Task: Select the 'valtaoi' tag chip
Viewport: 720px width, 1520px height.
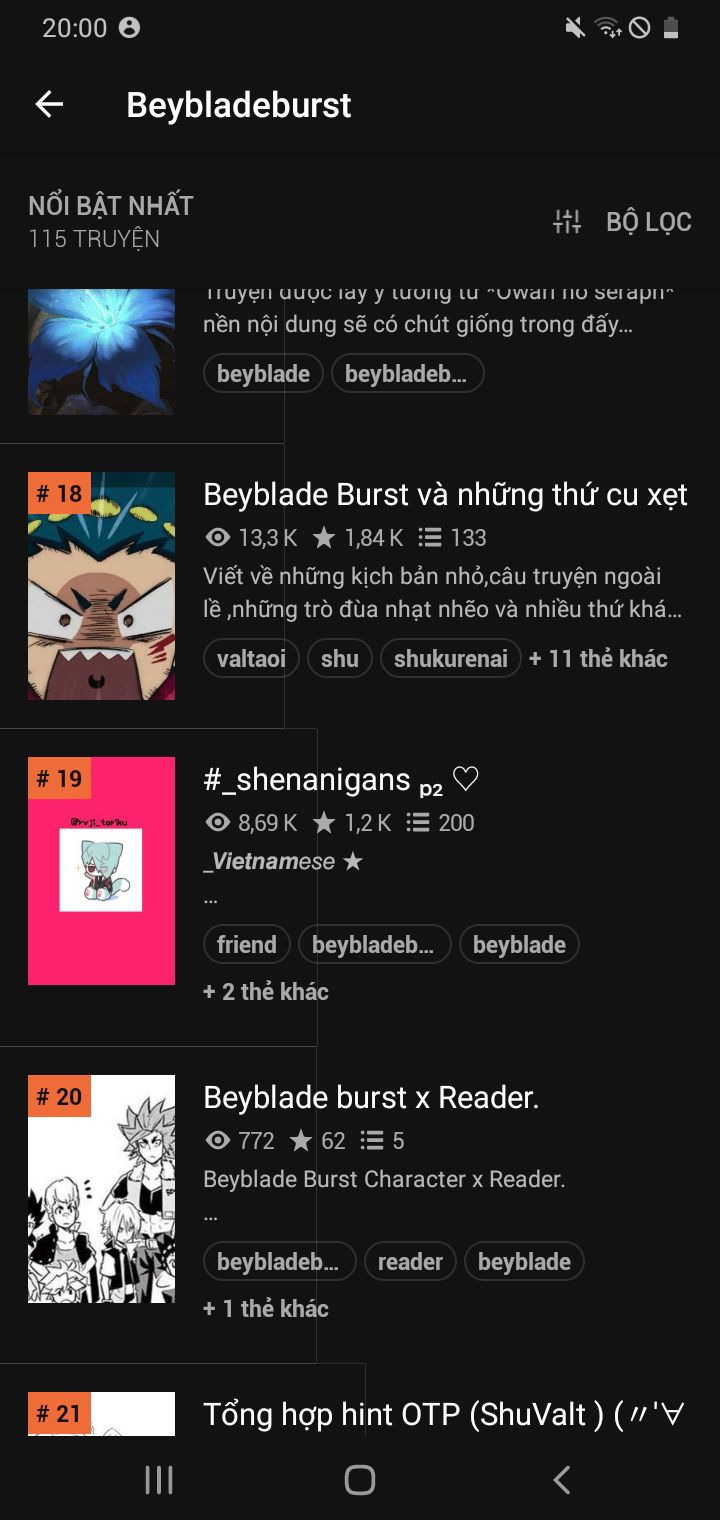Action: [251, 658]
